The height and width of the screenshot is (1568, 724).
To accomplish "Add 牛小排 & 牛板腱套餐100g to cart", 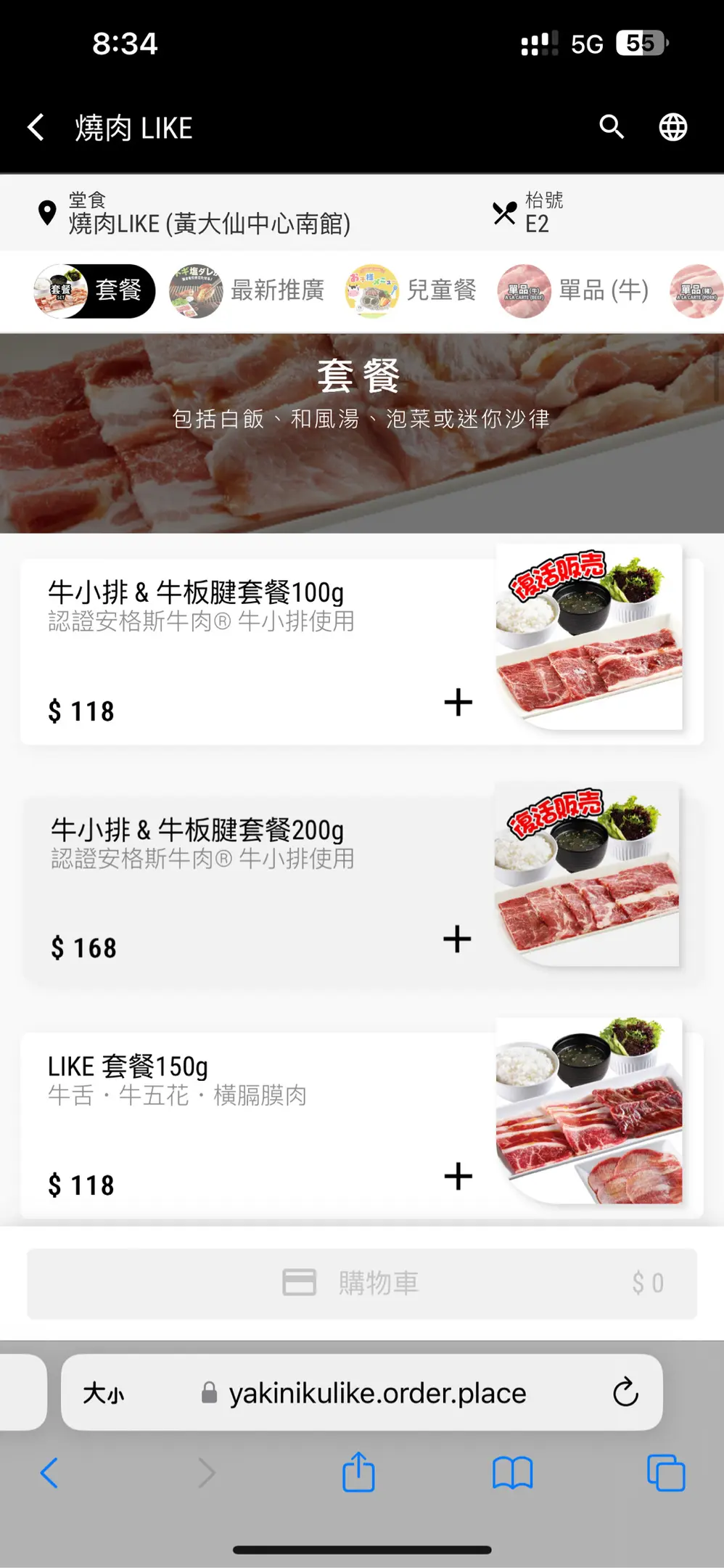I will (x=458, y=702).
